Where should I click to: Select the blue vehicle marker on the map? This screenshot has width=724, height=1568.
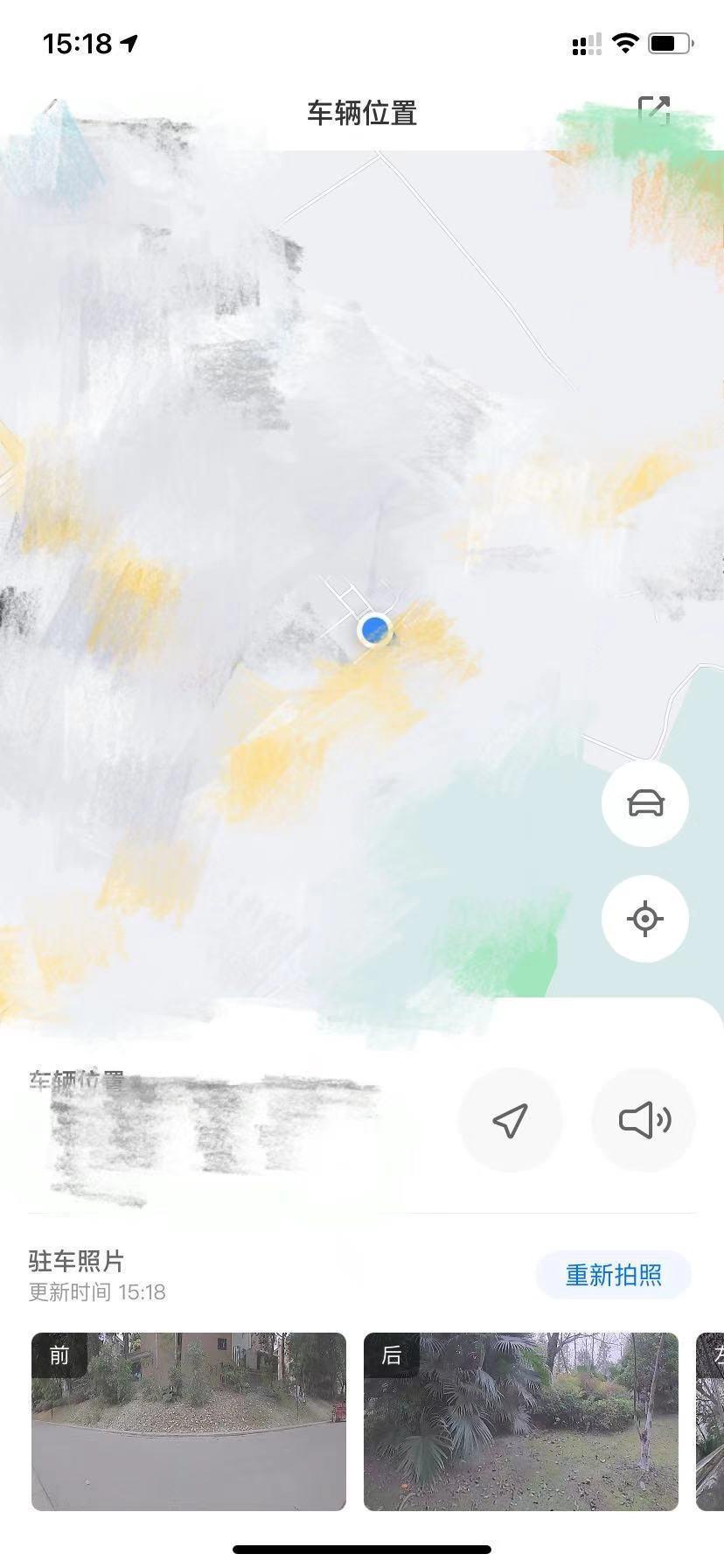375,629
